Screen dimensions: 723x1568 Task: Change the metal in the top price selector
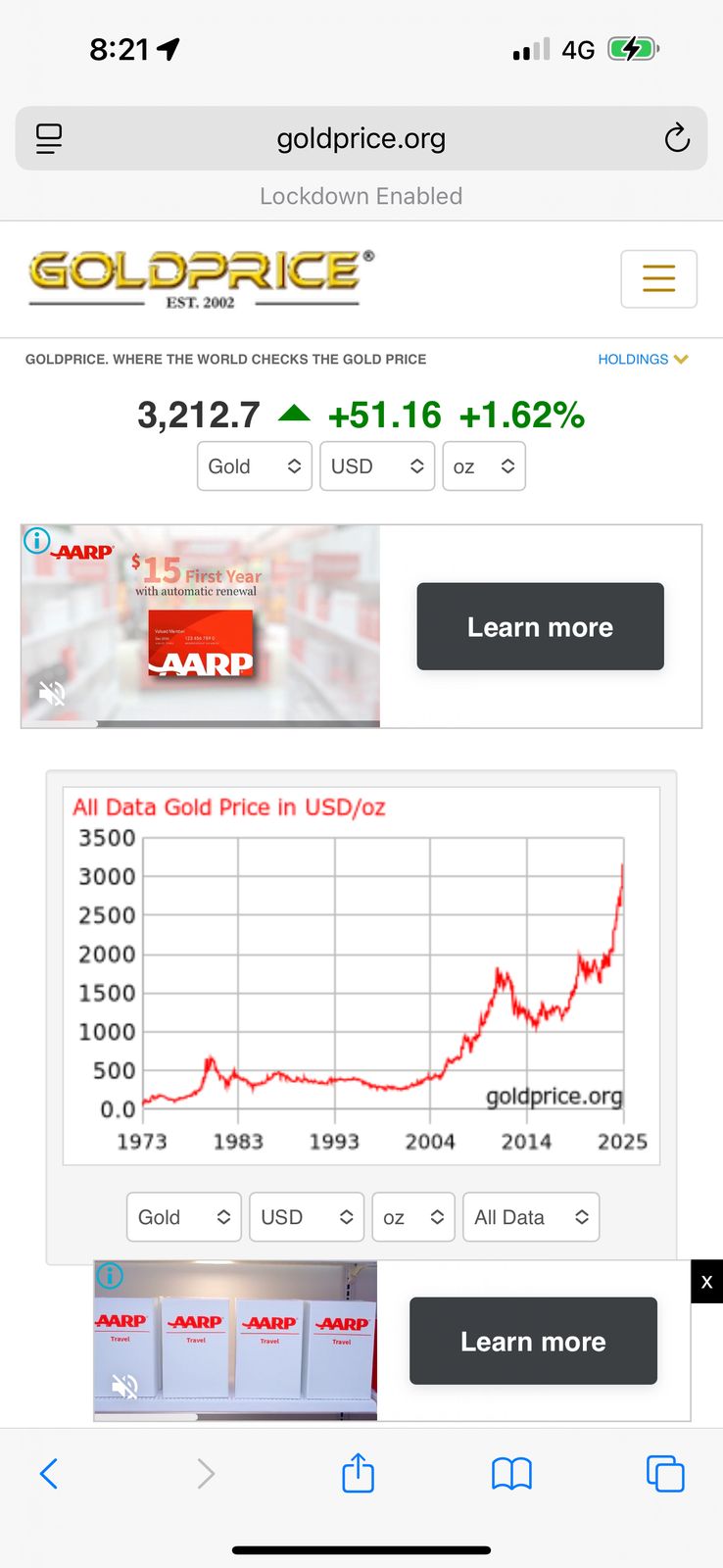(x=254, y=466)
